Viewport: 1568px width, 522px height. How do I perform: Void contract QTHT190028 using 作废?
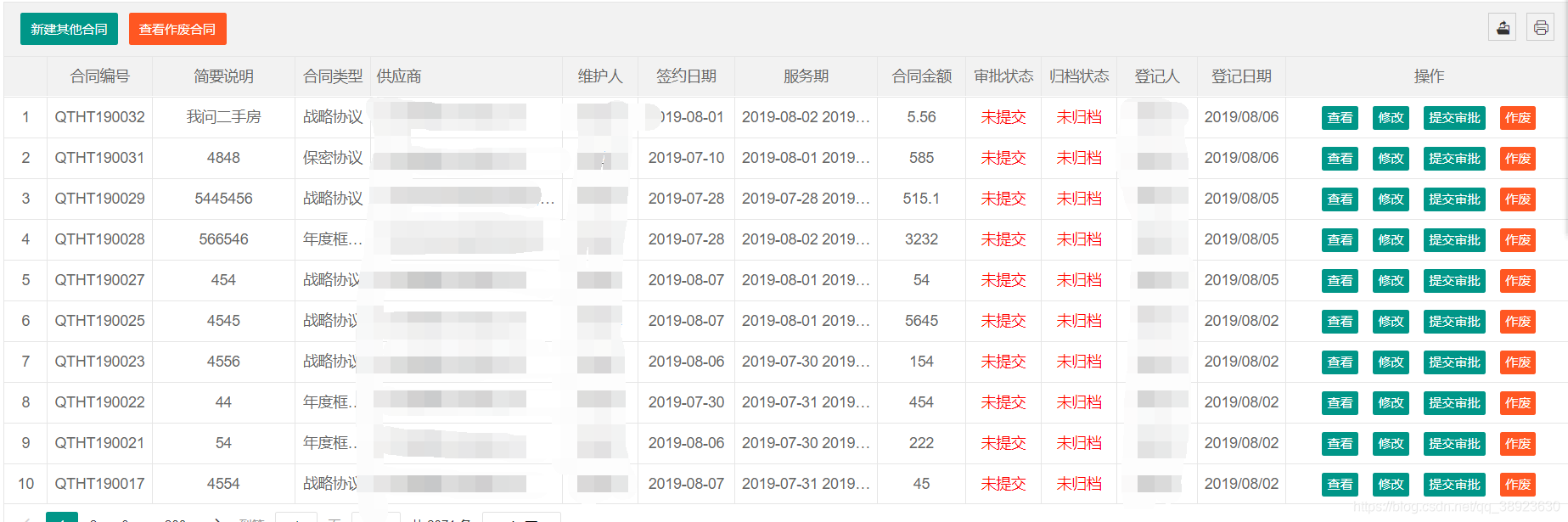(x=1517, y=240)
